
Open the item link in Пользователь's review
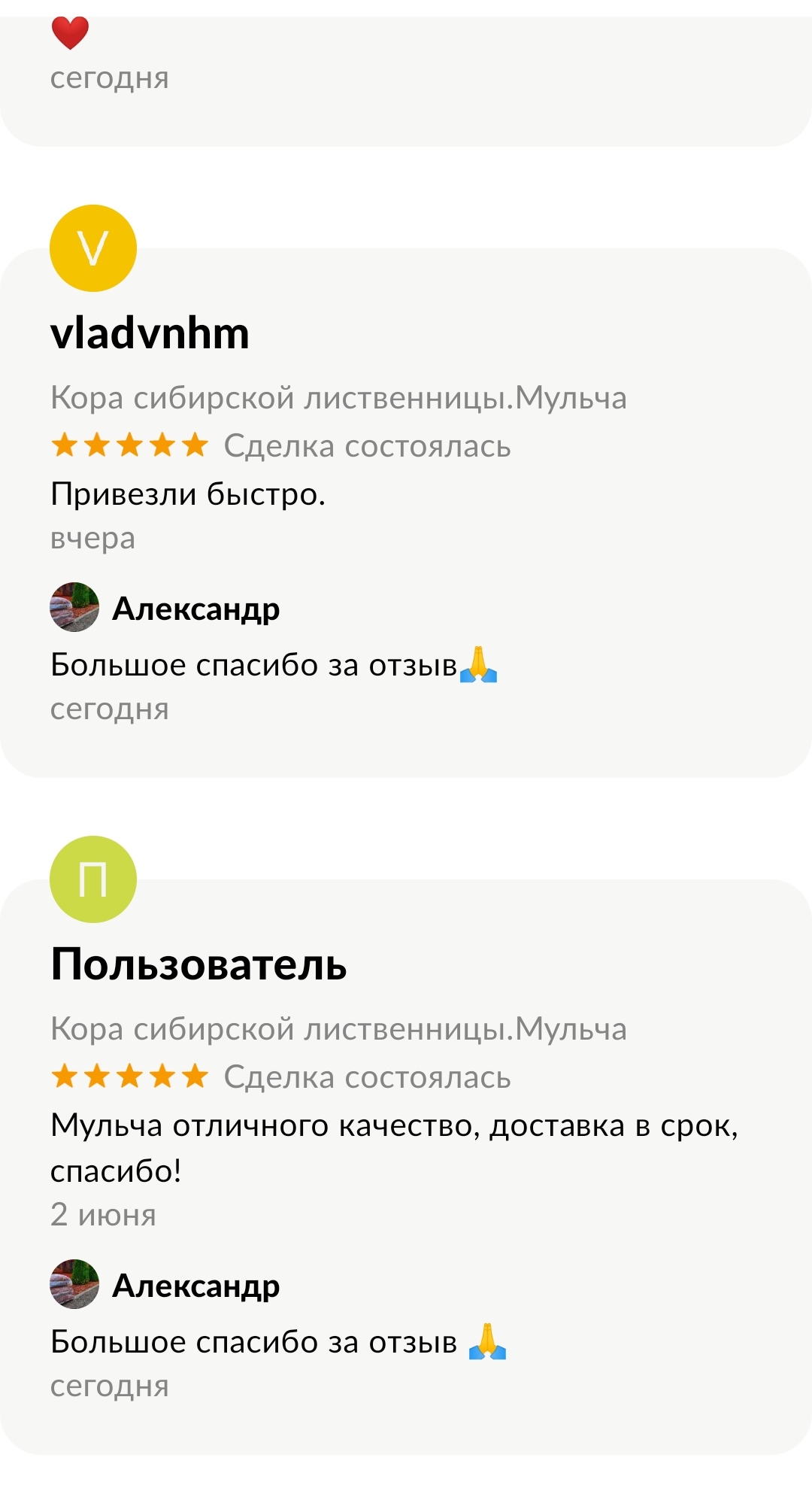pyautogui.click(x=338, y=1029)
